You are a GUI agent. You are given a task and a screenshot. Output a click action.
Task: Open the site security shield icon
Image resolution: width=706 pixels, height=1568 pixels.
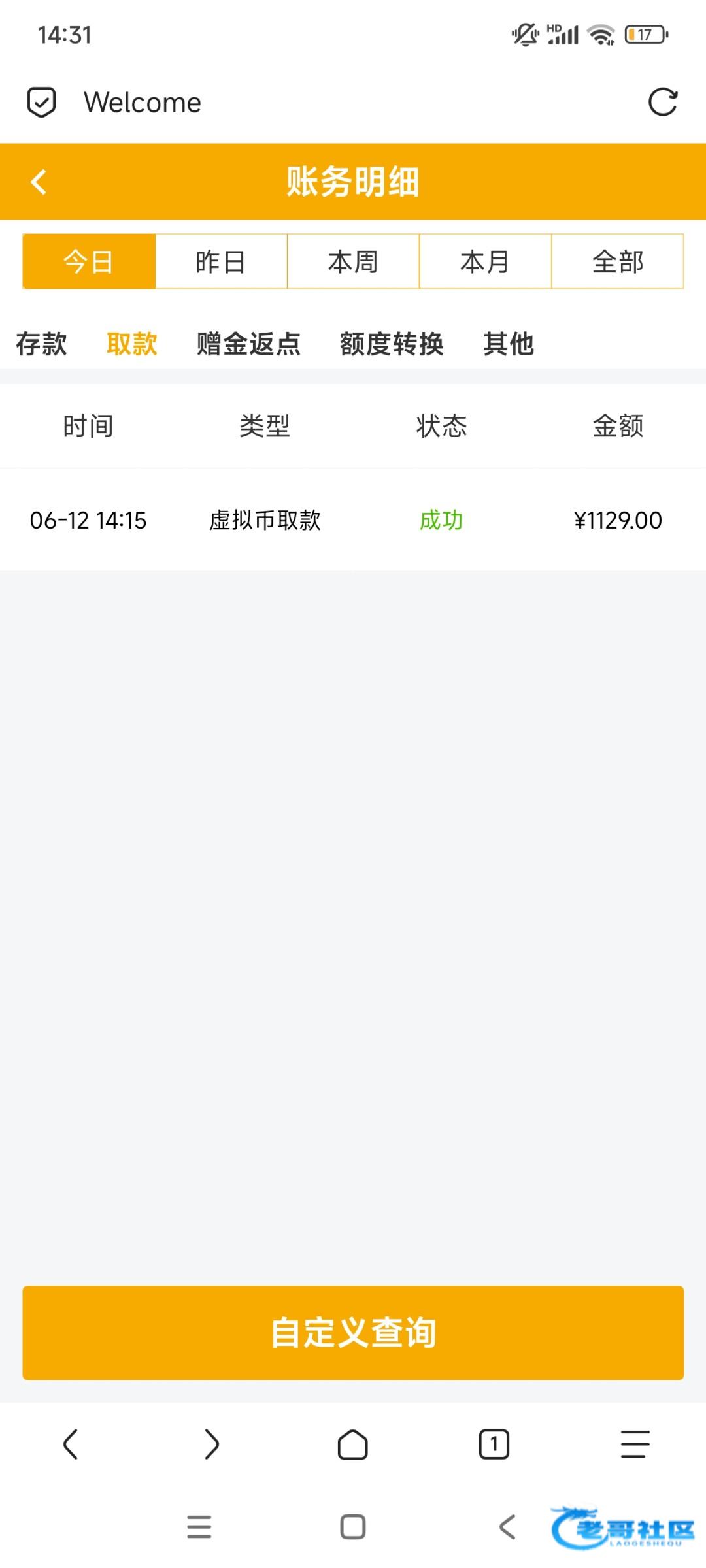click(41, 103)
